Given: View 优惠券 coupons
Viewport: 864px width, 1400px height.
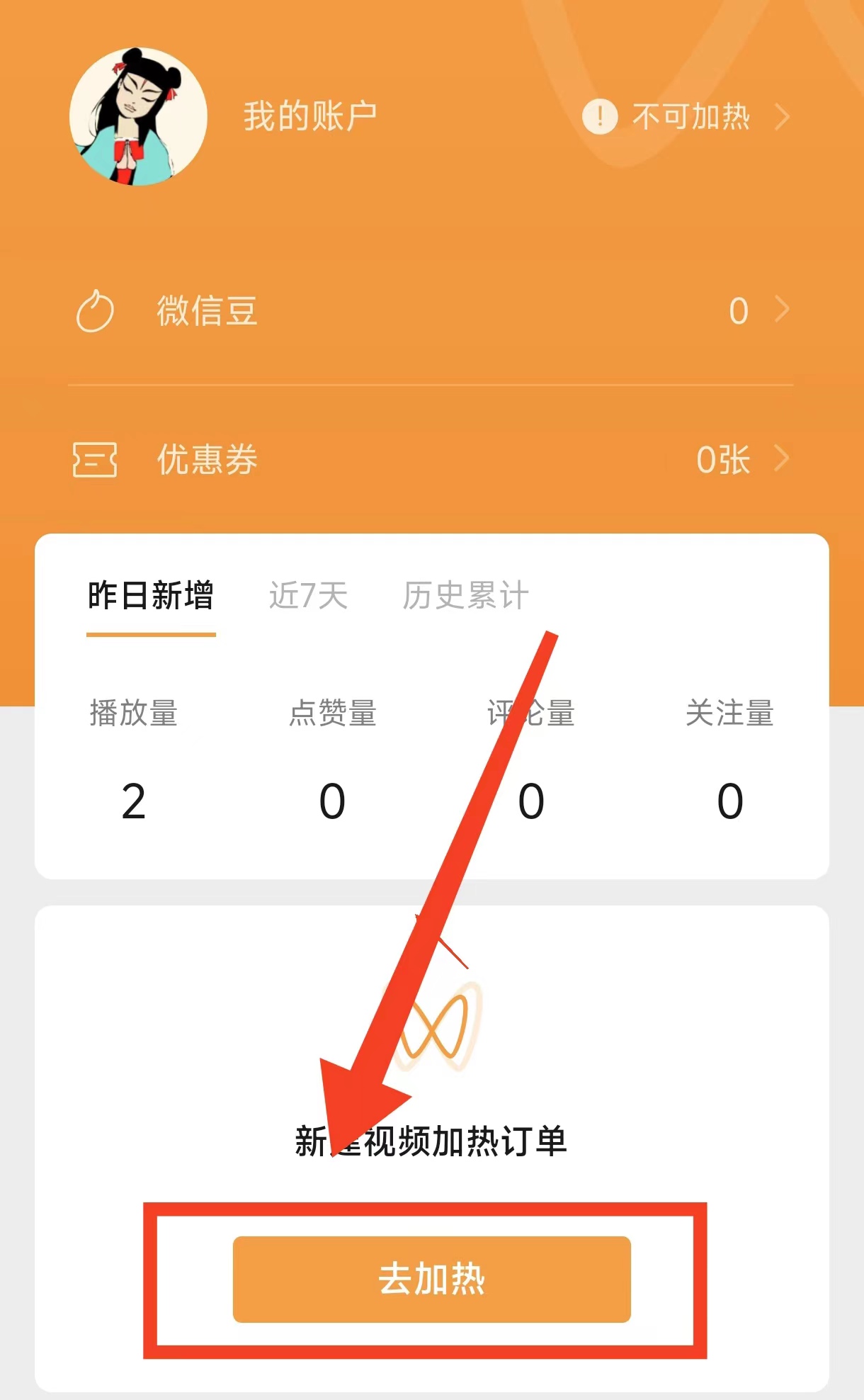Looking at the screenshot, I should click(431, 459).
